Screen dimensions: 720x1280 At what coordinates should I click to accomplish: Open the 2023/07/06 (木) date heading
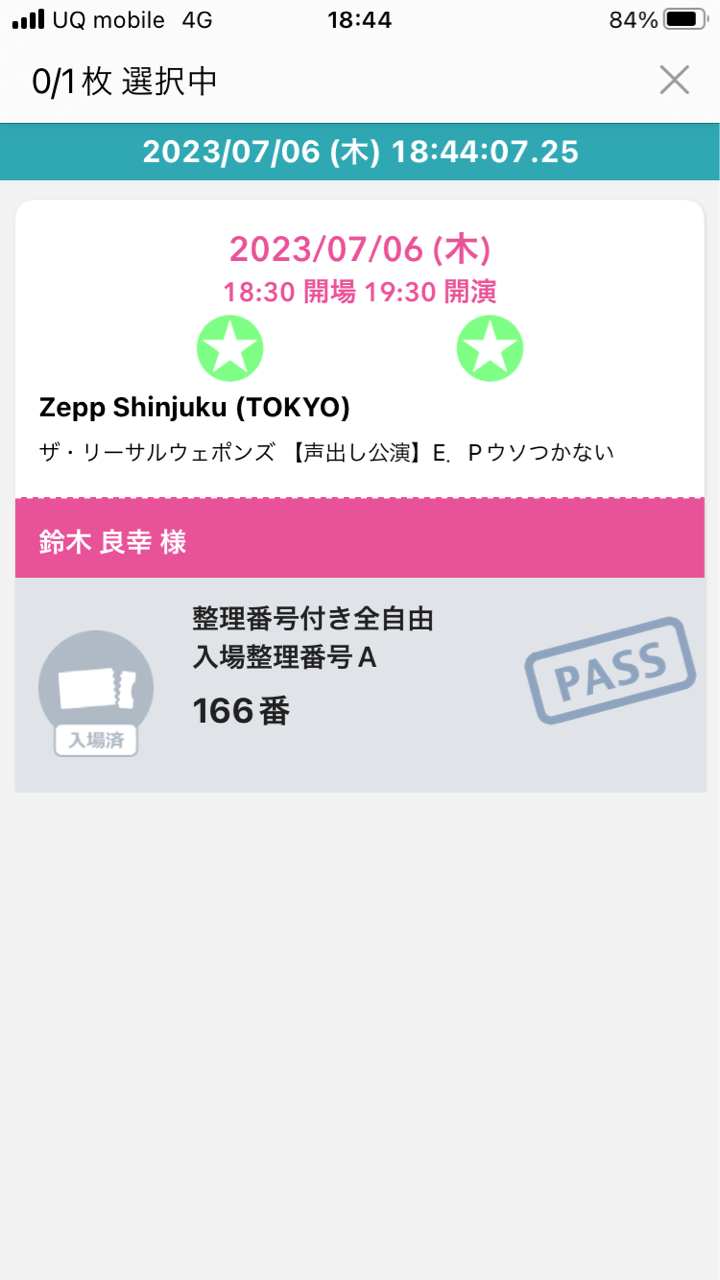coord(358,248)
